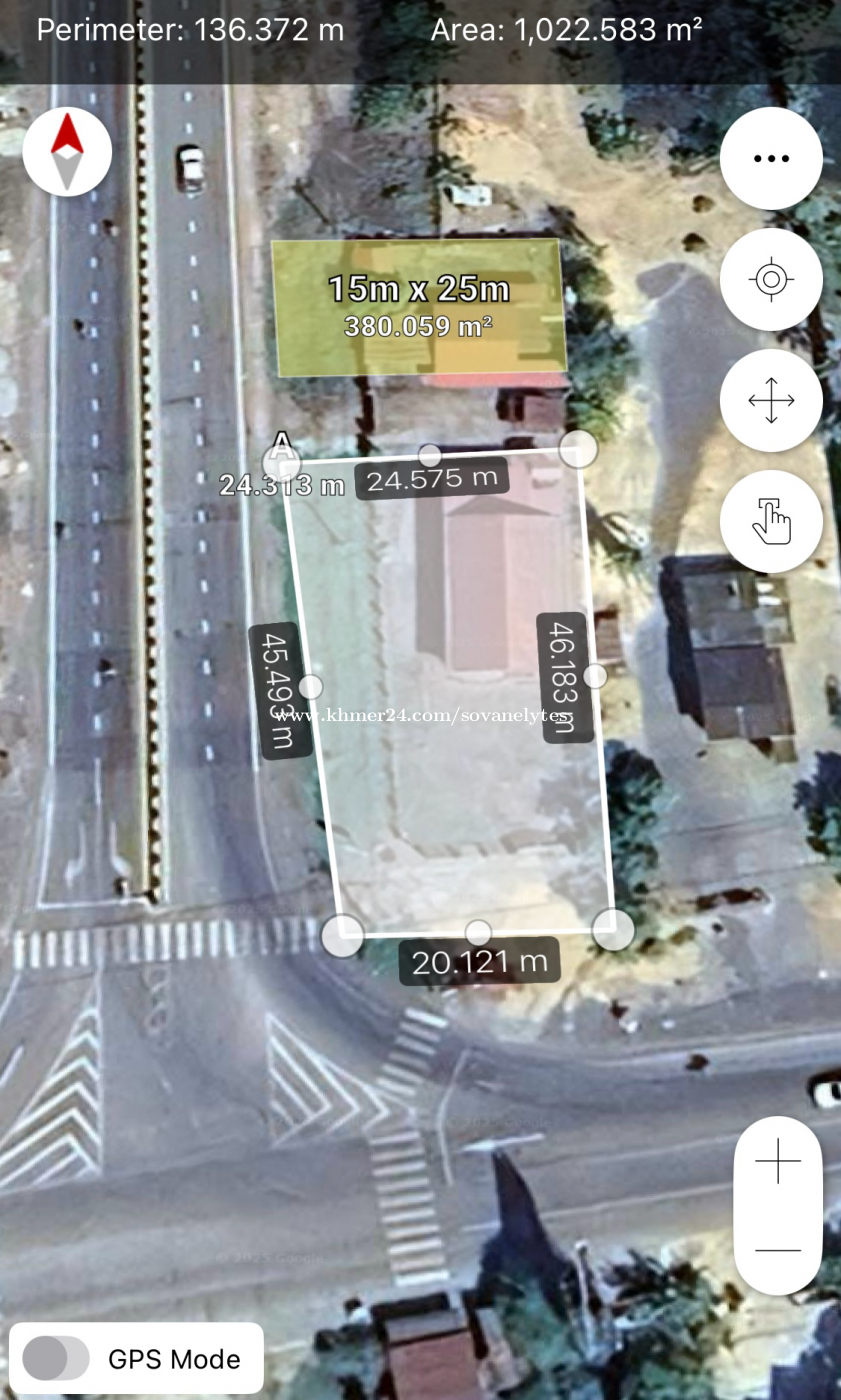The height and width of the screenshot is (1400, 841).
Task: Zoom in with the plus button
Action: [778, 1162]
